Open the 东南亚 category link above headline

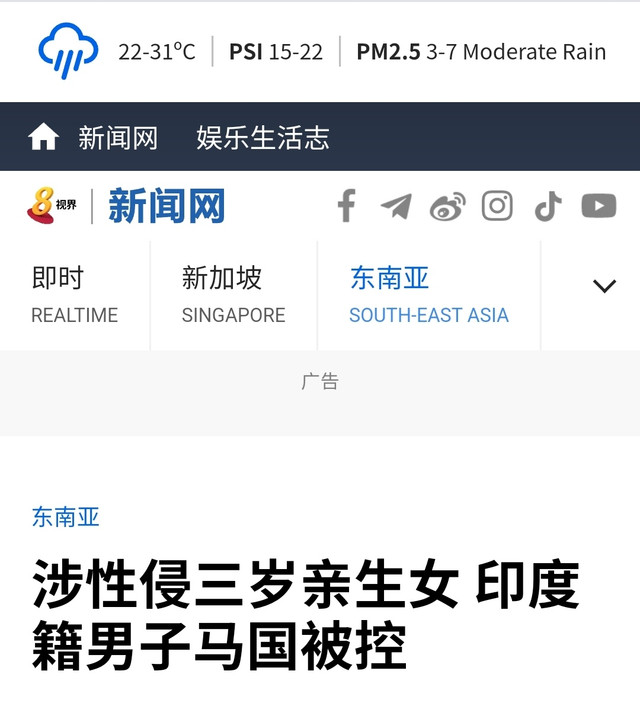click(65, 517)
